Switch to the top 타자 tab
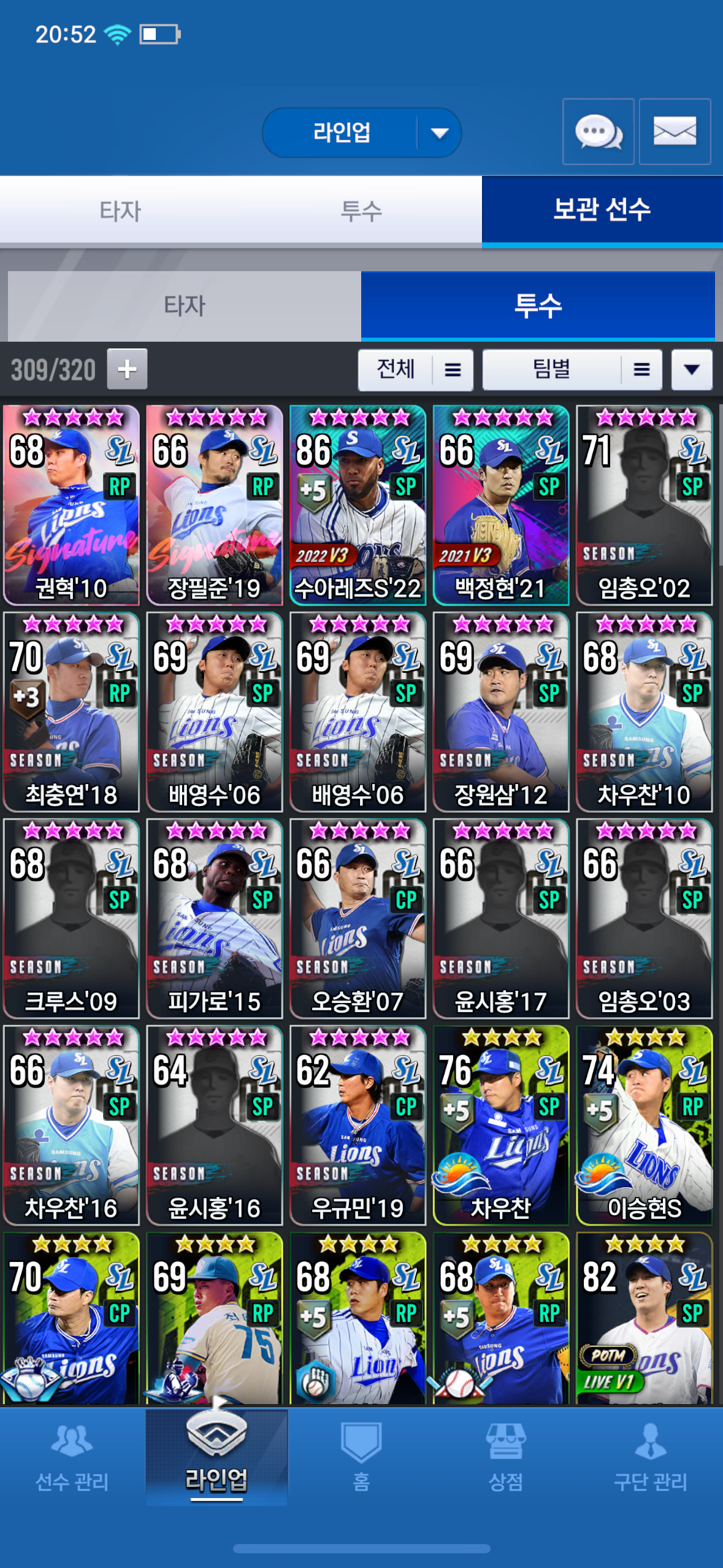This screenshot has width=723, height=1568. pyautogui.click(x=120, y=211)
